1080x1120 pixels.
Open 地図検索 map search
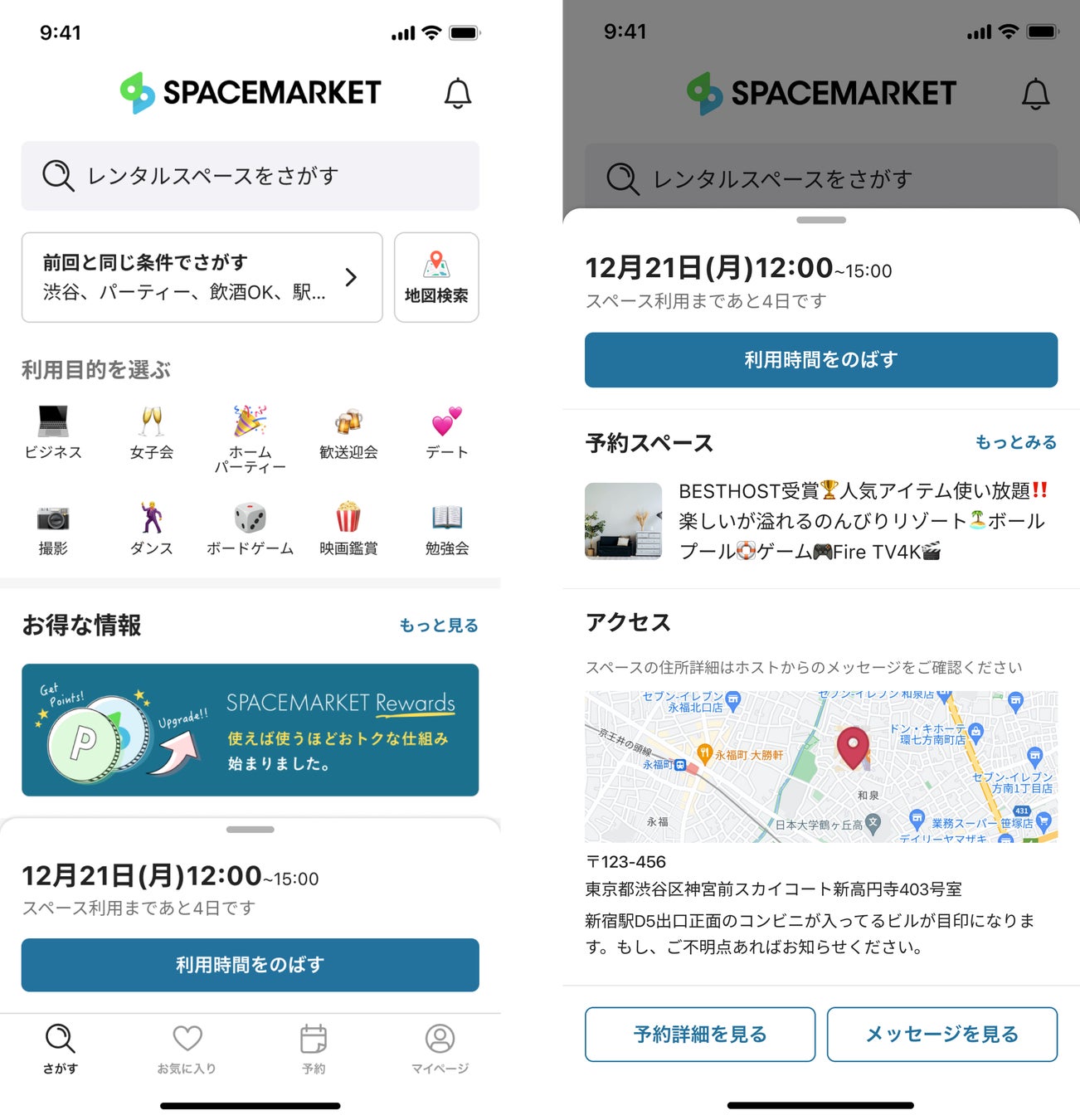(x=436, y=277)
